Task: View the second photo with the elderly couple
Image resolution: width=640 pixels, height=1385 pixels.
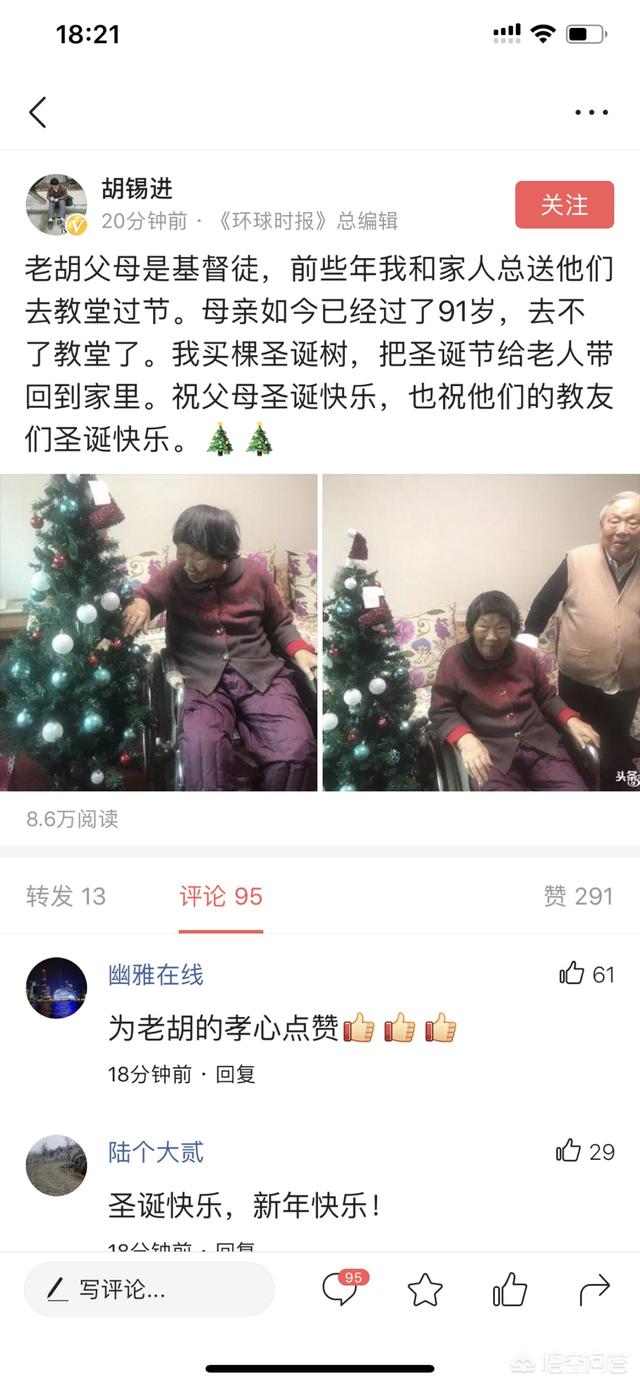Action: point(481,632)
